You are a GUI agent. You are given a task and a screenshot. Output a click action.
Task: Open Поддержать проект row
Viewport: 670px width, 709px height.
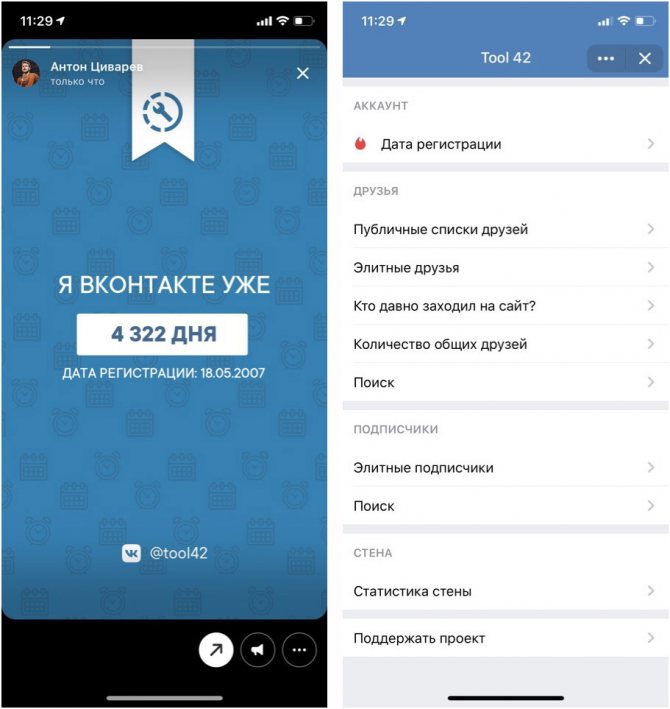point(505,638)
